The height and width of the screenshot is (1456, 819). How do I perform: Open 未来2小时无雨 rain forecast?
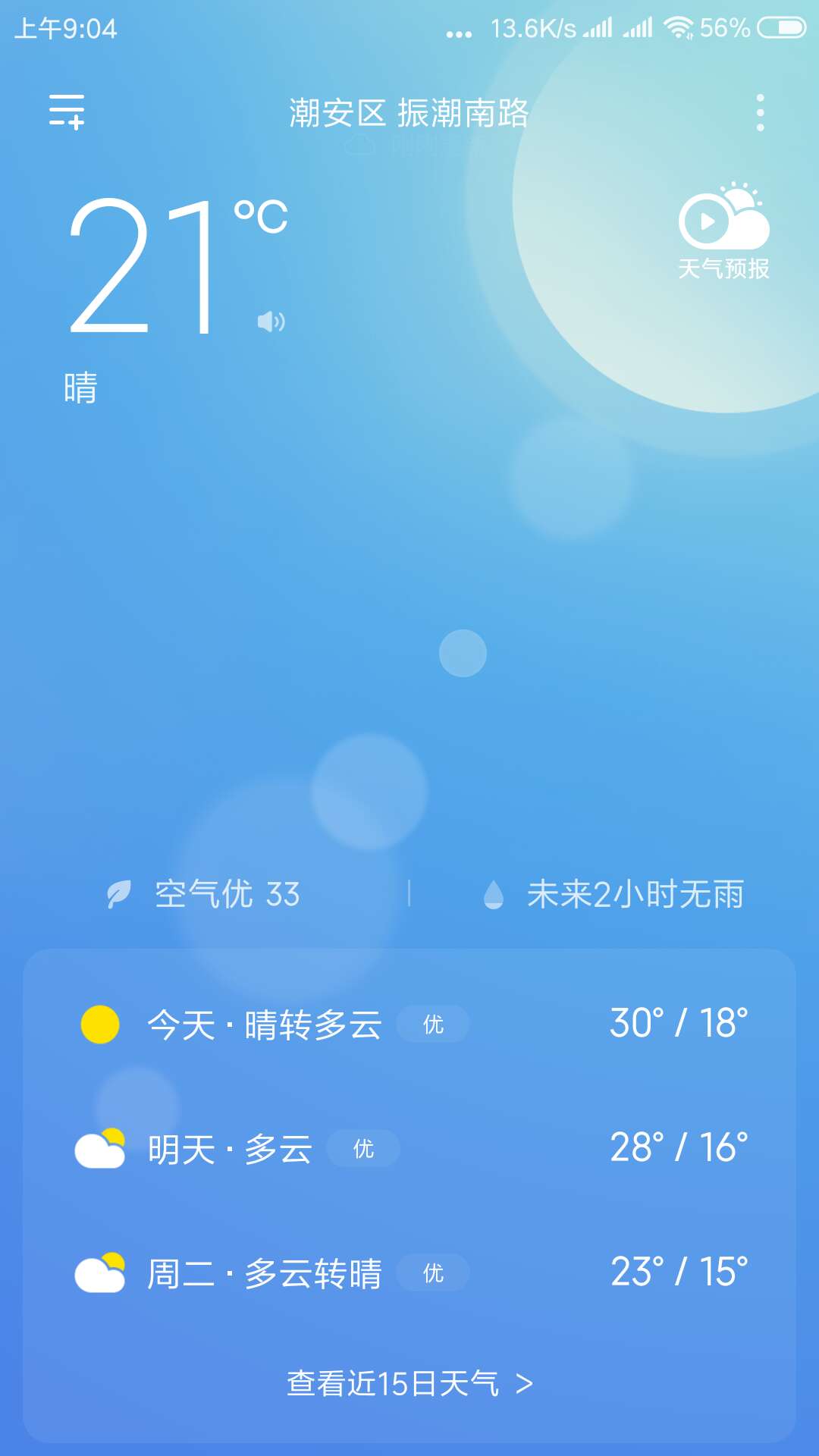[x=613, y=894]
